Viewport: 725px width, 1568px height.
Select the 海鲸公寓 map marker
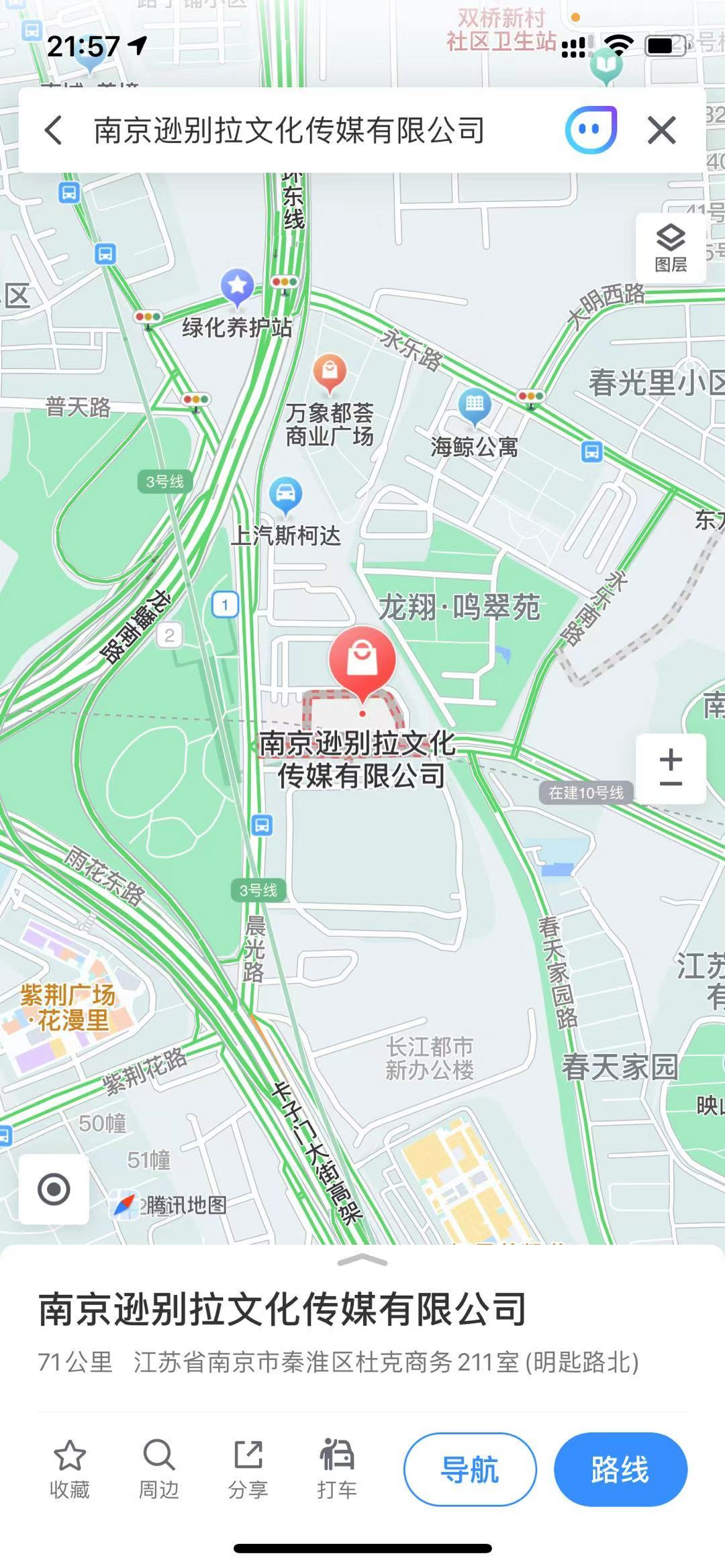click(x=475, y=406)
